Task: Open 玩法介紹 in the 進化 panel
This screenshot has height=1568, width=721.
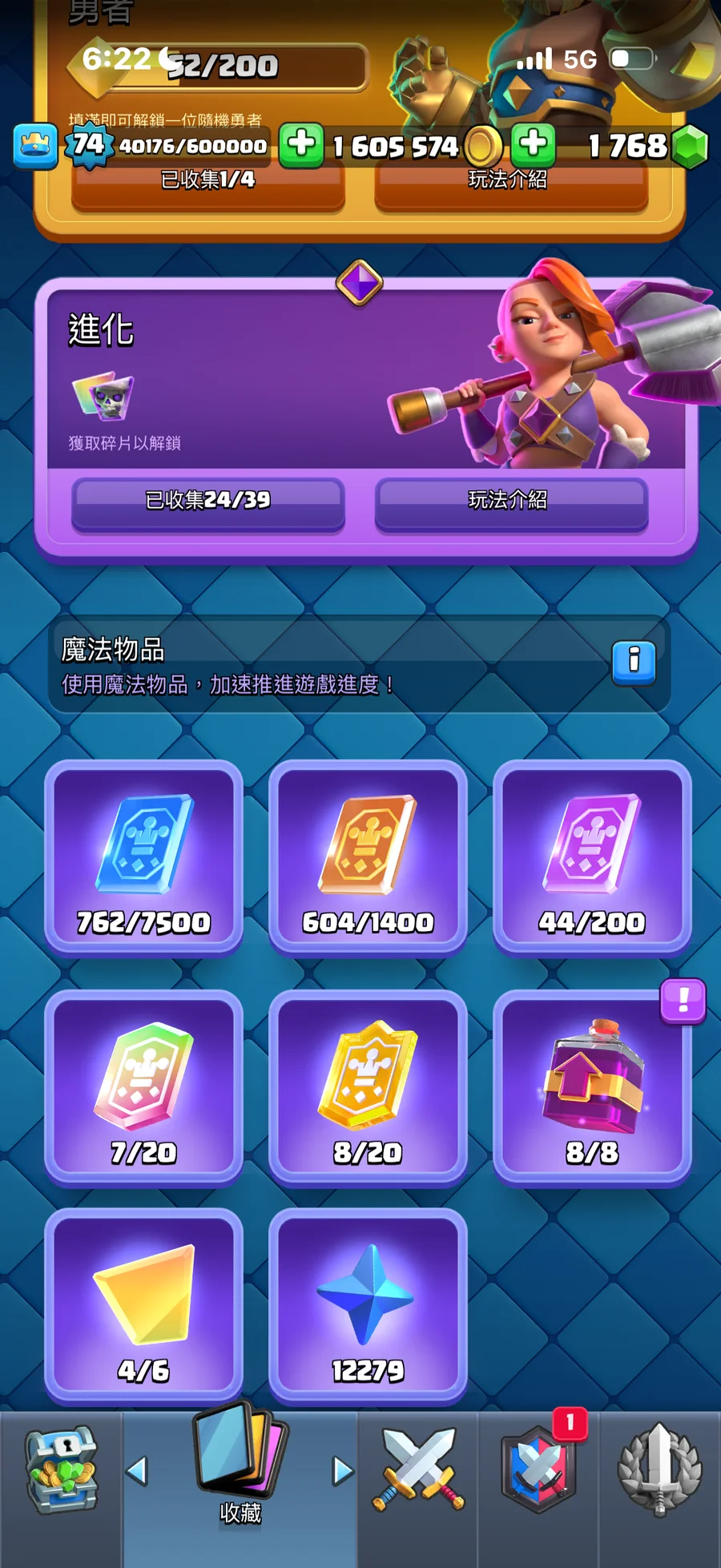Action: pos(511,502)
